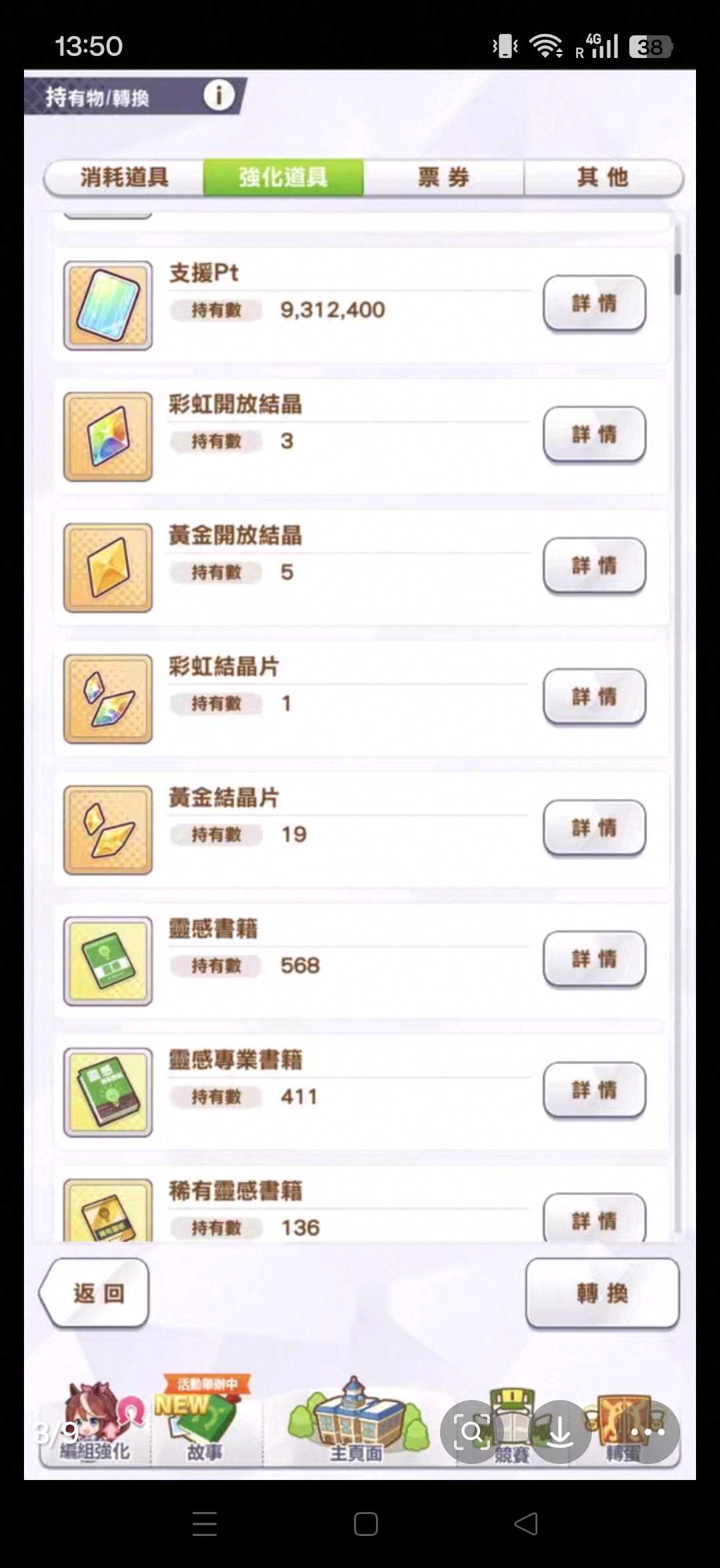Switch to the 票券 tab
The width and height of the screenshot is (720, 1568).
443,177
